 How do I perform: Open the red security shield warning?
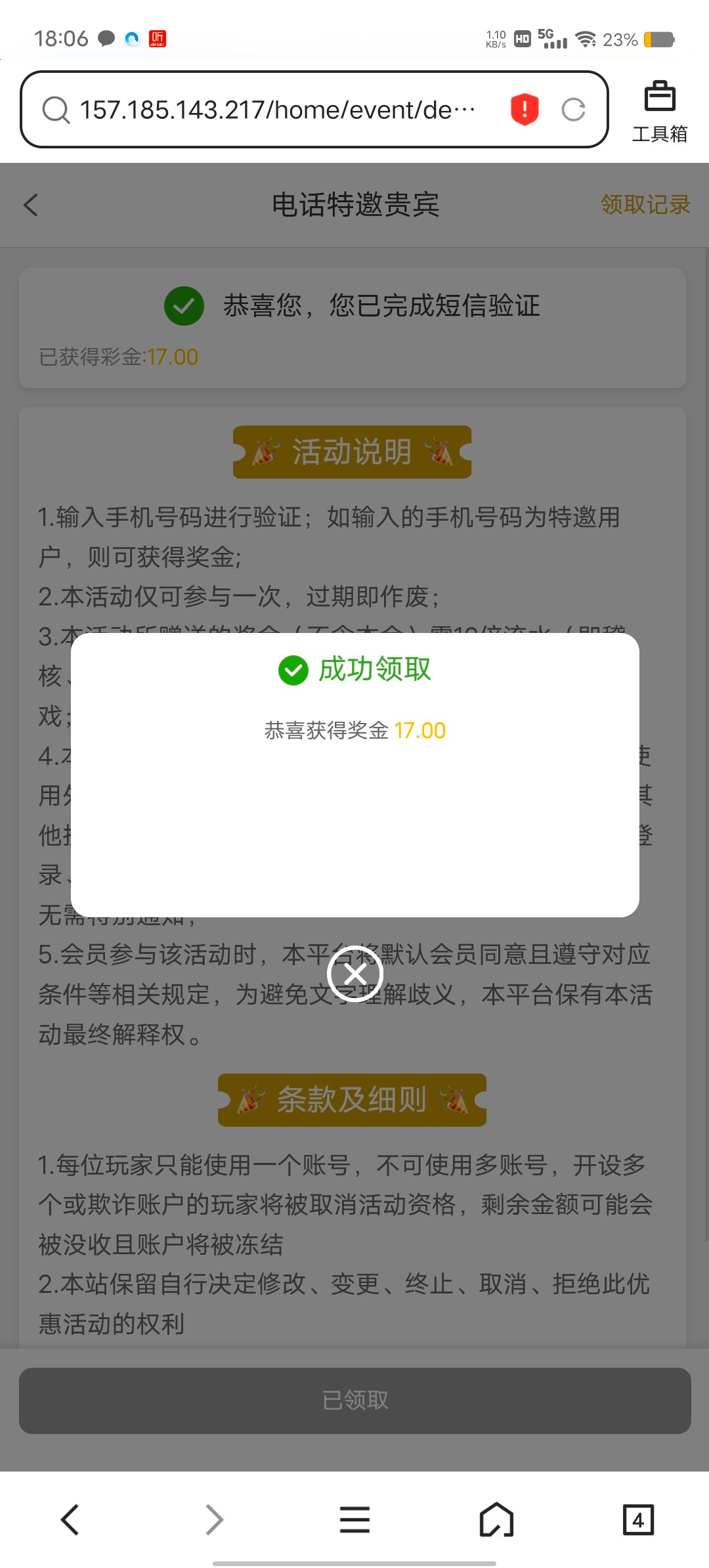[x=525, y=109]
